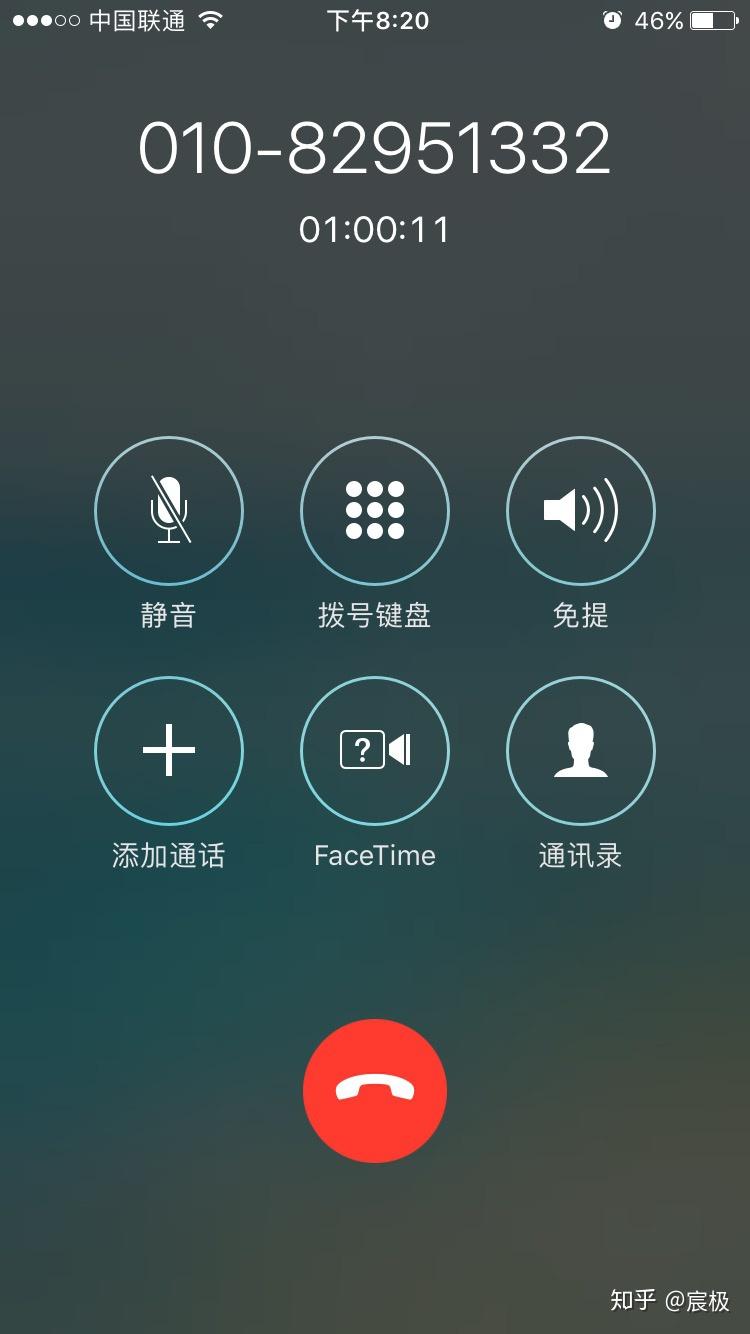Start a FaceTime video call
This screenshot has width=750, height=1334.
point(375,751)
